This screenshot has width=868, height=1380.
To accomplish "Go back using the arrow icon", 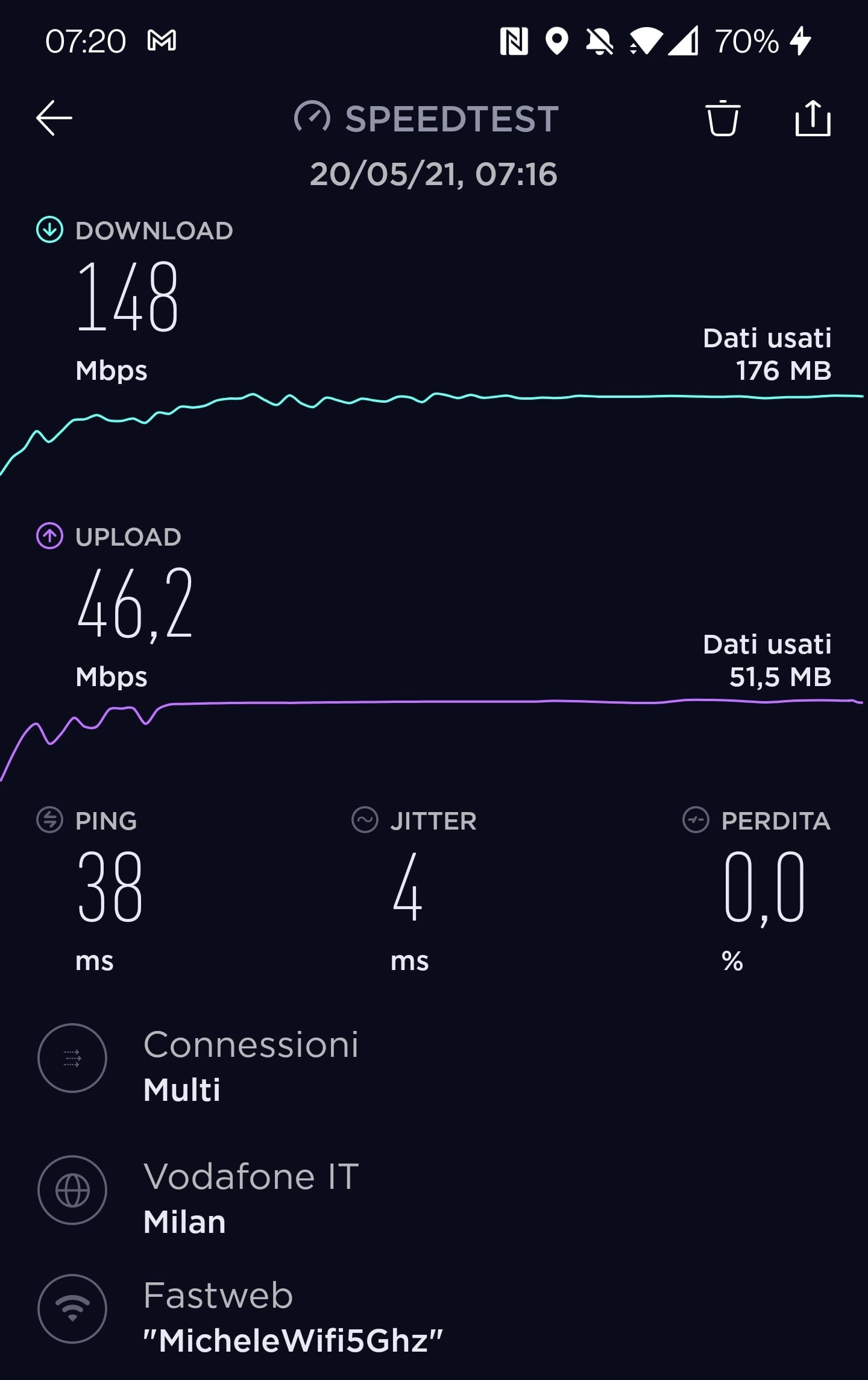I will pos(54,118).
